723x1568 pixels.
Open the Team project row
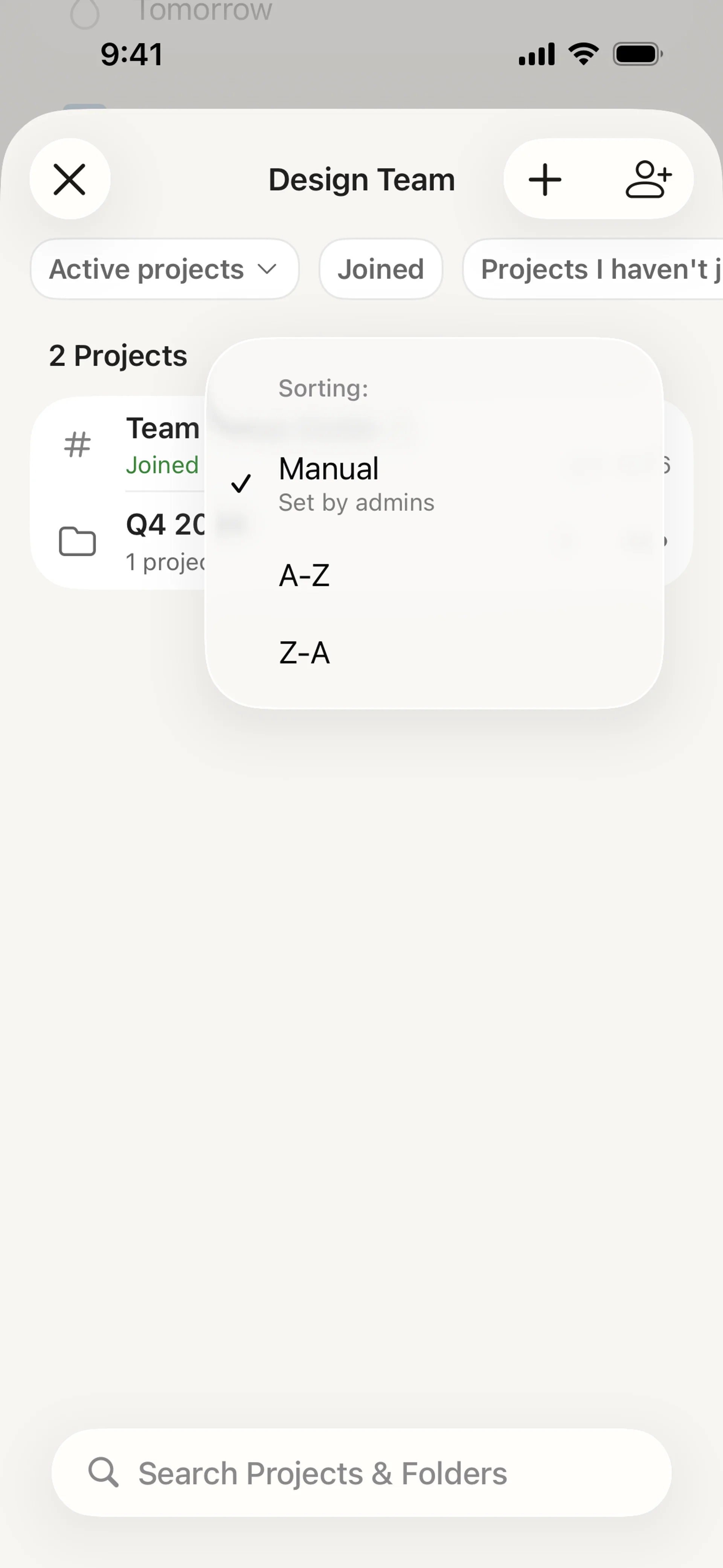[x=119, y=445]
